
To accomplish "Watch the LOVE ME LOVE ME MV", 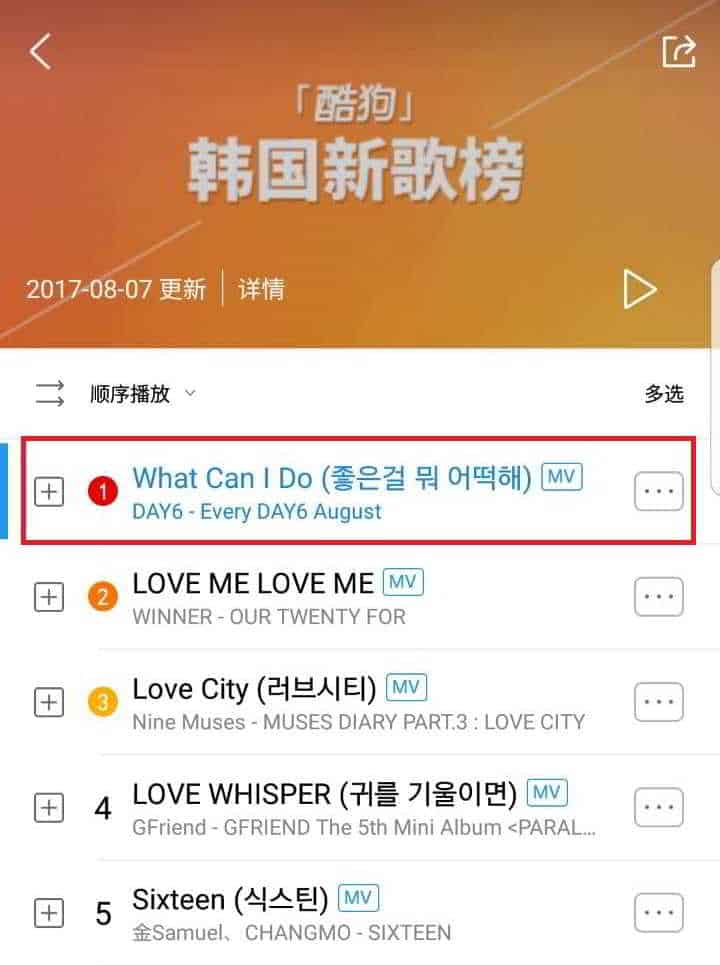I will click(403, 583).
